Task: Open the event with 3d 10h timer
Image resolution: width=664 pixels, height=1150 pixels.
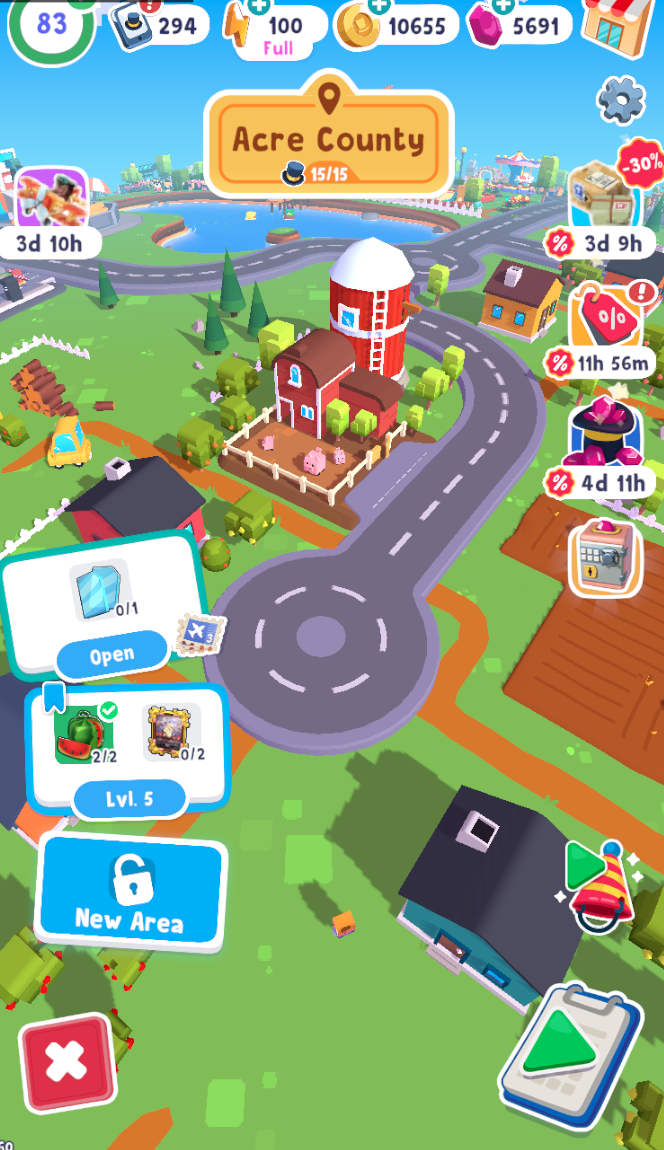Action: (x=52, y=200)
